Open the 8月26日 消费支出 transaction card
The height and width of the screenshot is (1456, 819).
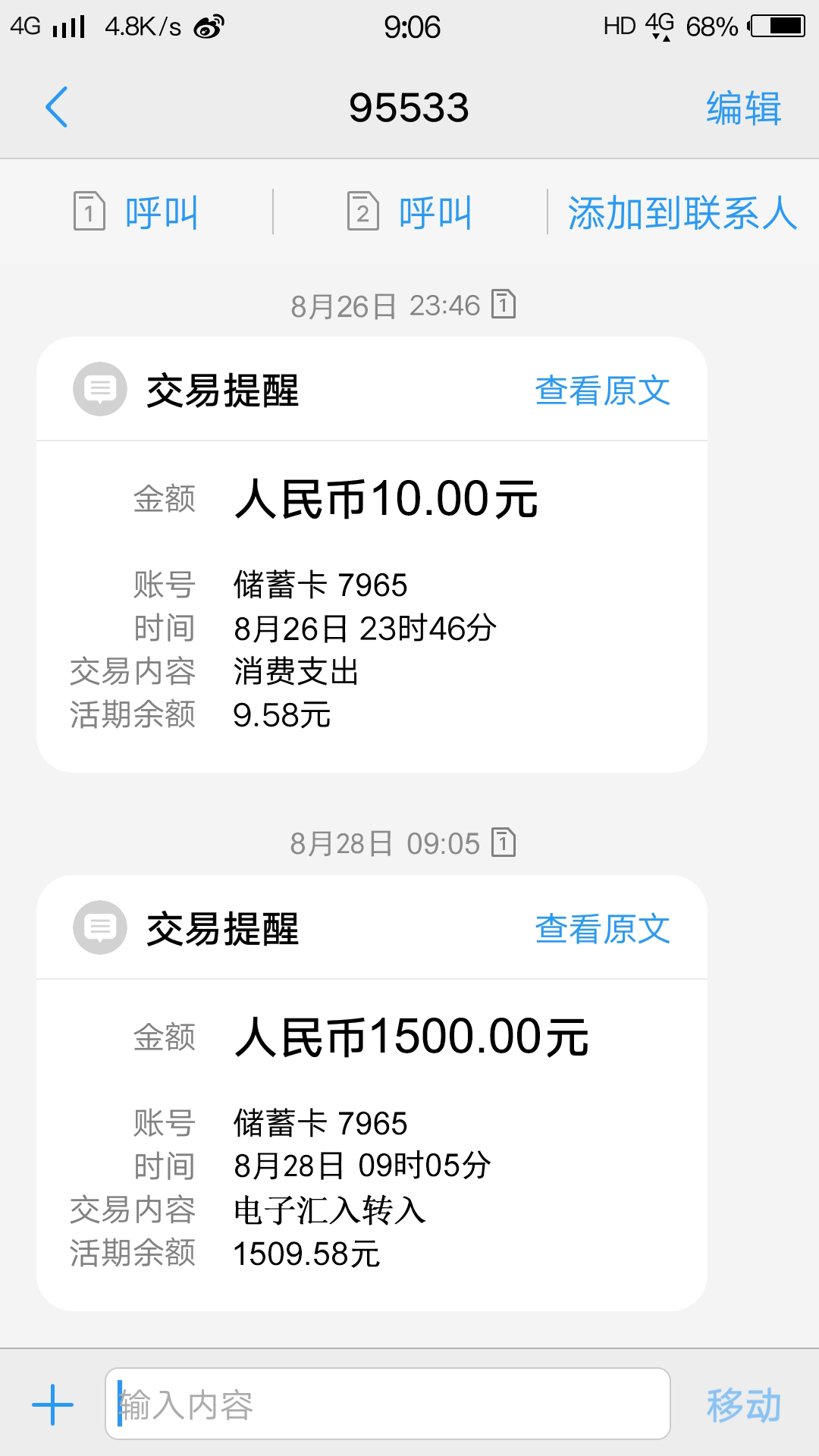(372, 555)
